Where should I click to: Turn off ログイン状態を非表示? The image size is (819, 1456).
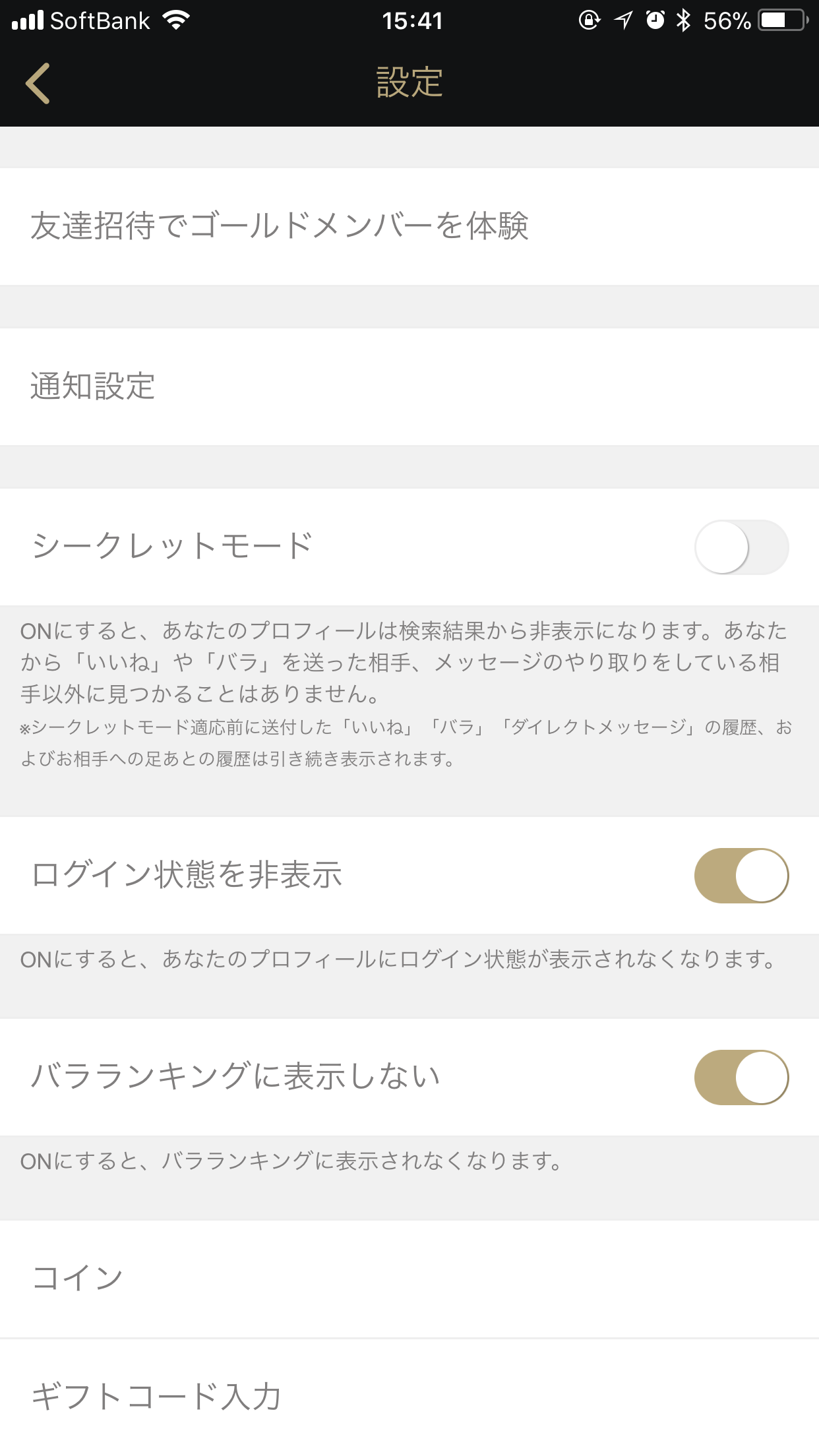pos(741,876)
